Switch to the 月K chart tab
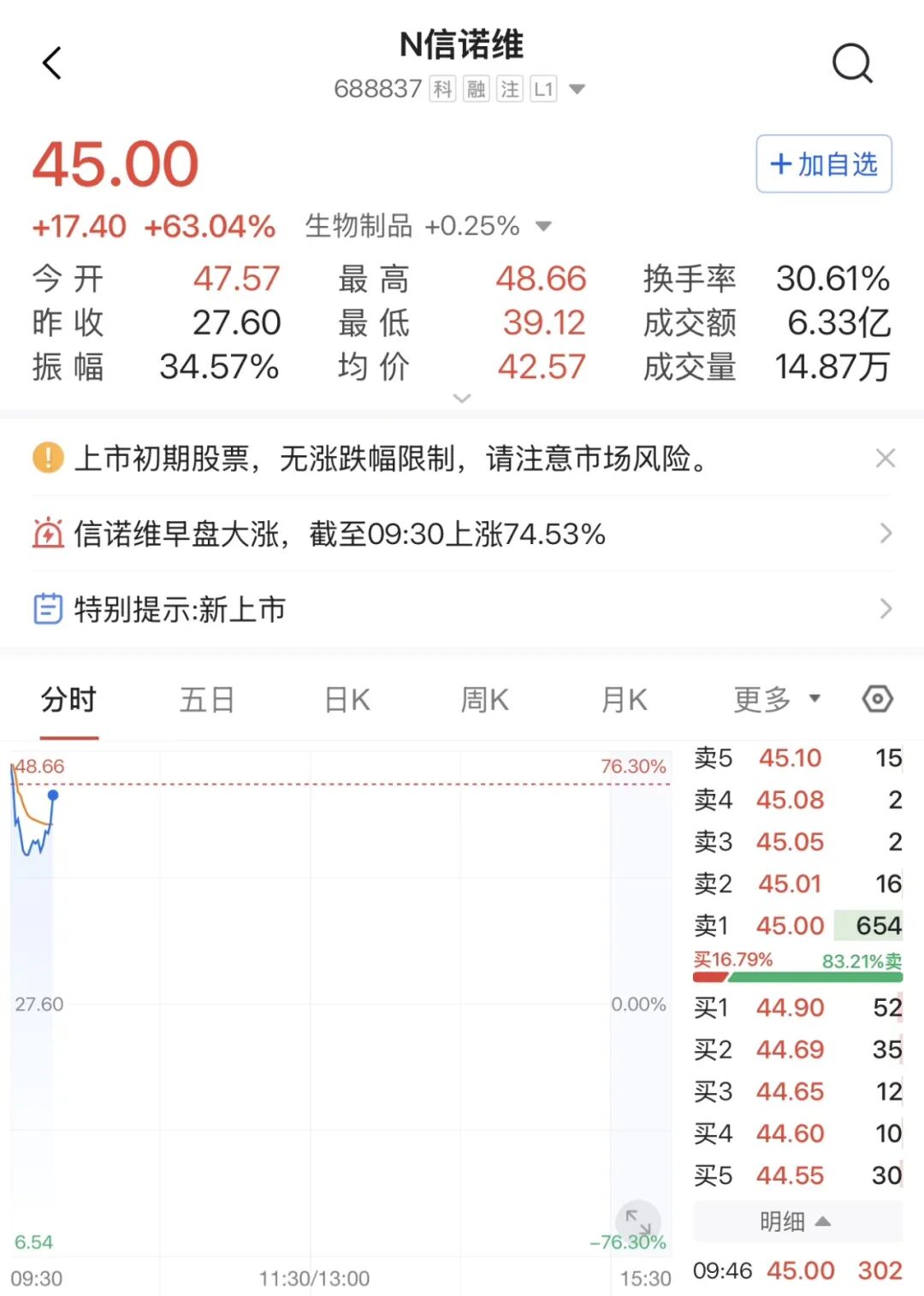The height and width of the screenshot is (1296, 924). pyautogui.click(x=624, y=700)
